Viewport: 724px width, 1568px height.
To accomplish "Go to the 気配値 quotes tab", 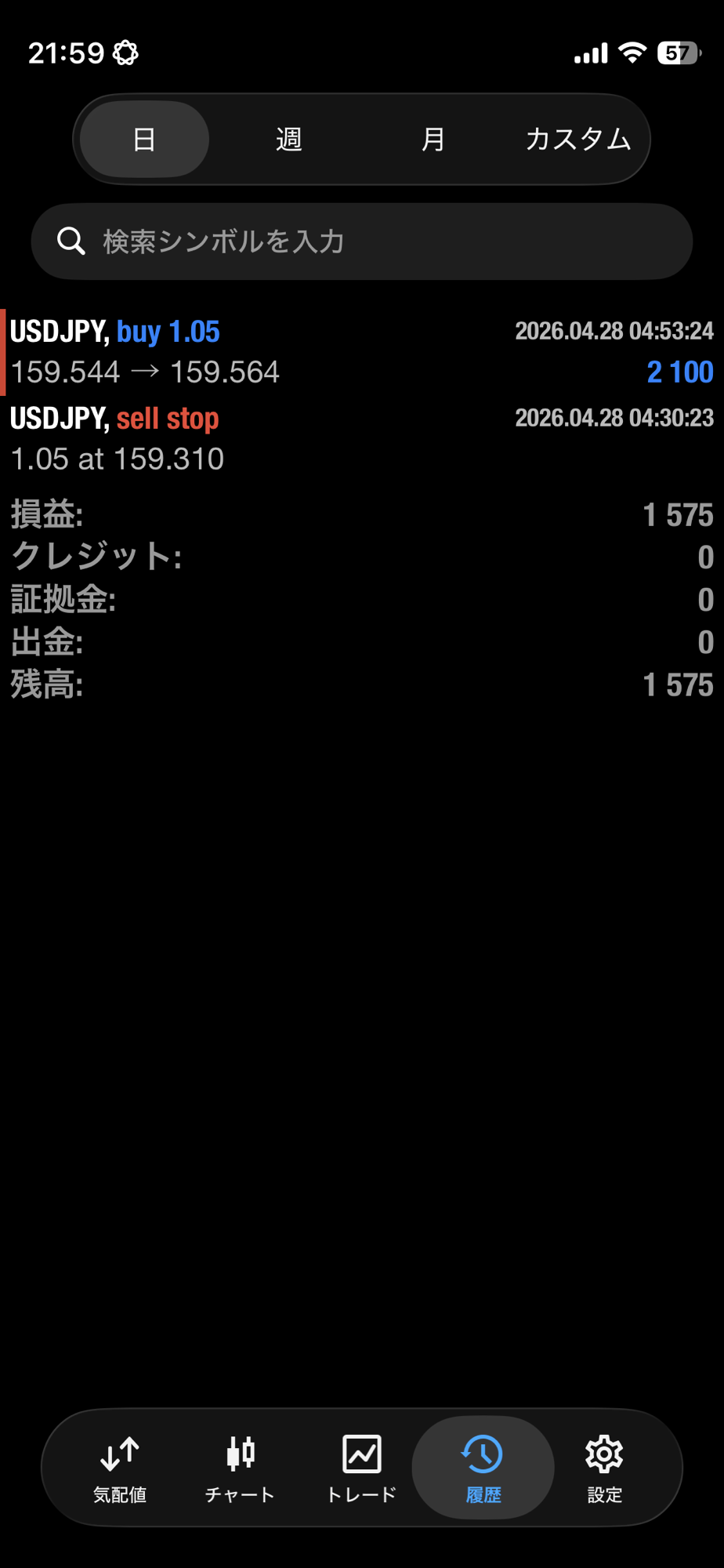I will (120, 1468).
